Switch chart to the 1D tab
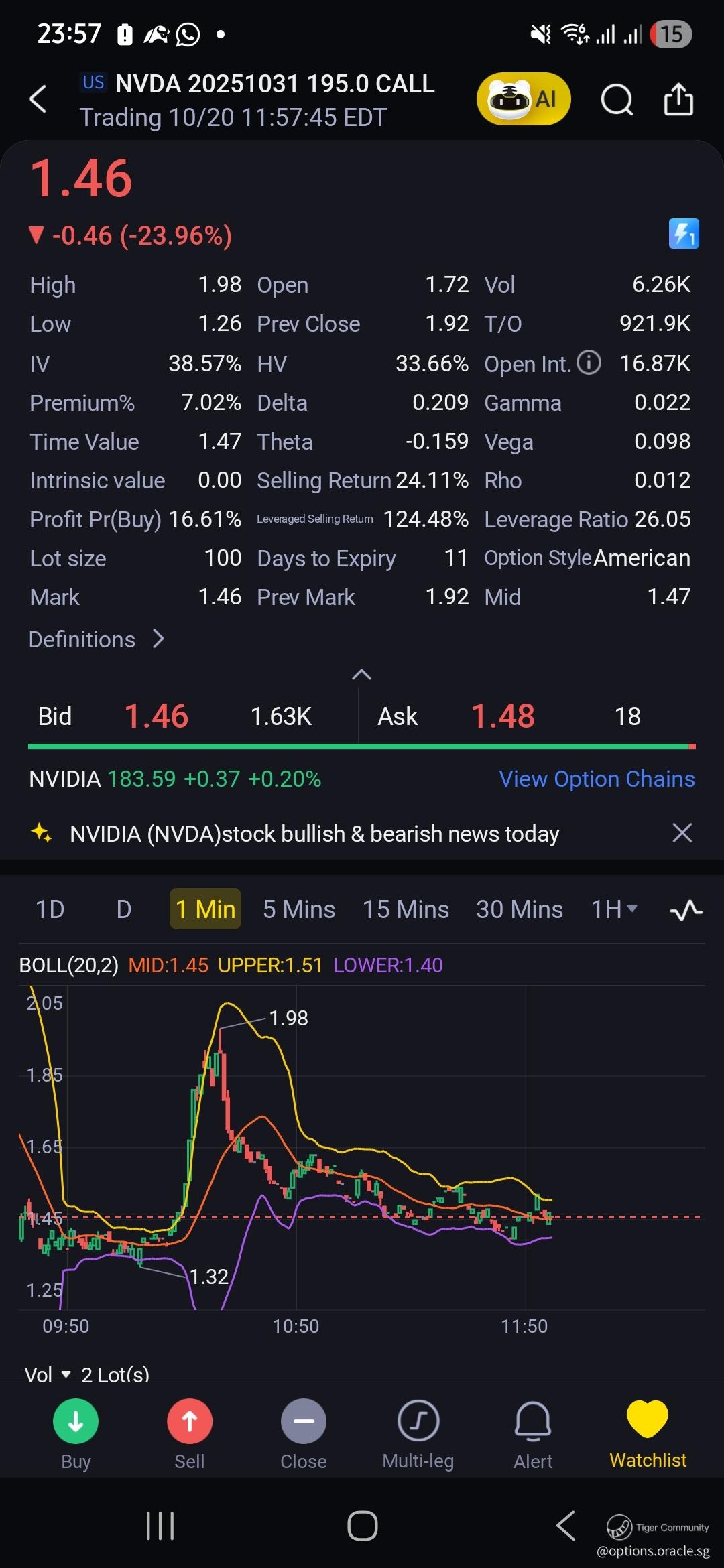This screenshot has height=1568, width=724. 50,909
